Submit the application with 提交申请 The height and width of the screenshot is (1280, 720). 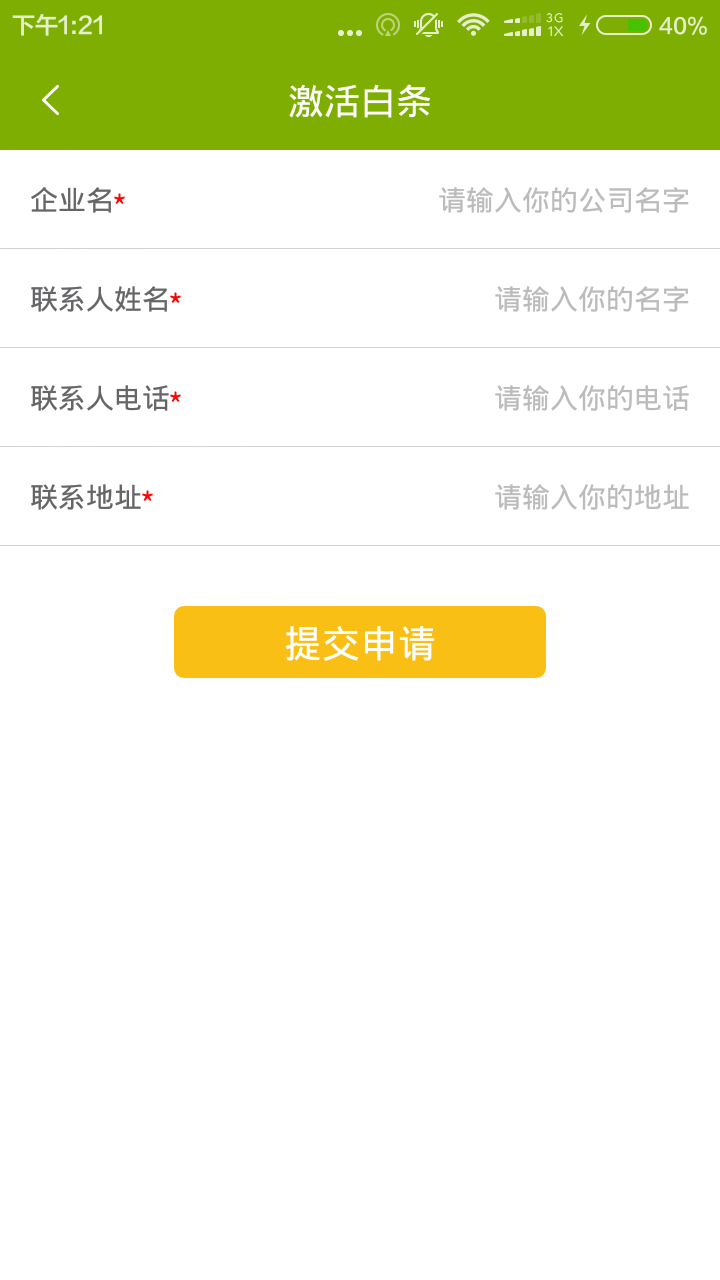[360, 642]
